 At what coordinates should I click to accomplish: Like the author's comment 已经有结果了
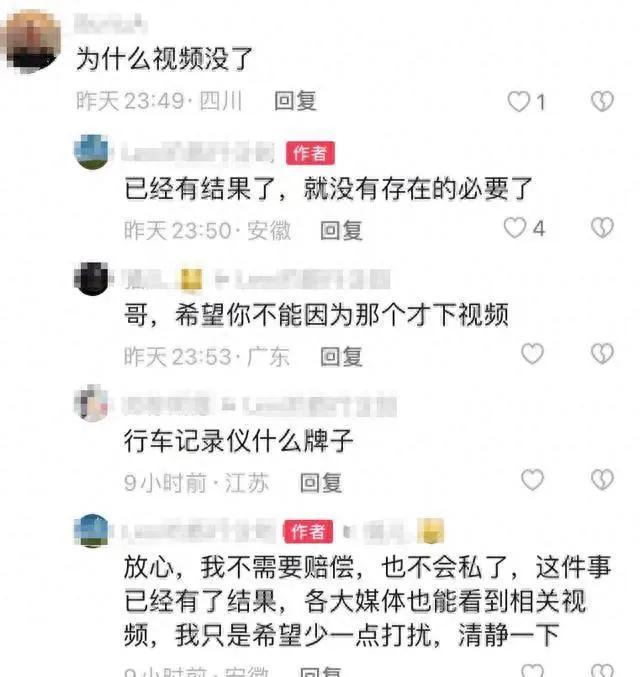515,228
